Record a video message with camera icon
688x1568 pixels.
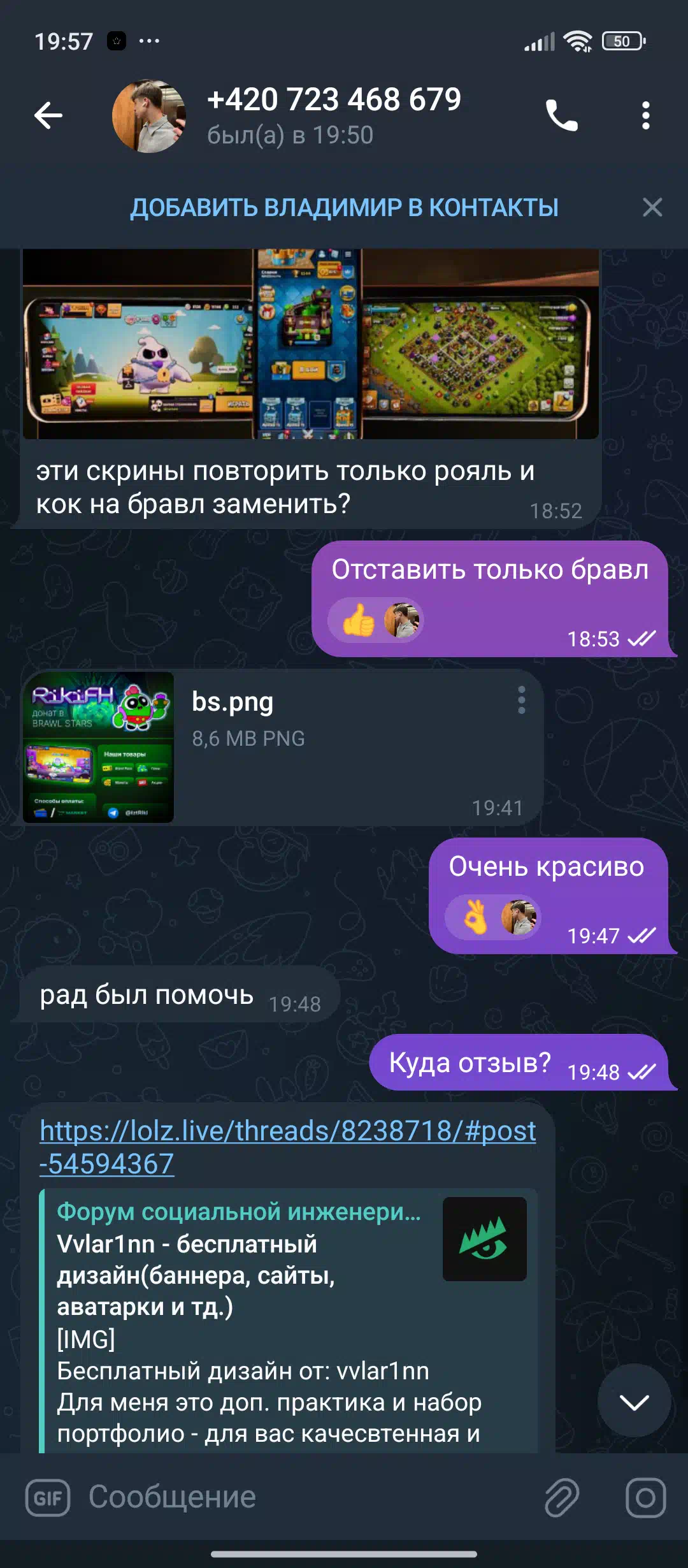(x=645, y=1497)
